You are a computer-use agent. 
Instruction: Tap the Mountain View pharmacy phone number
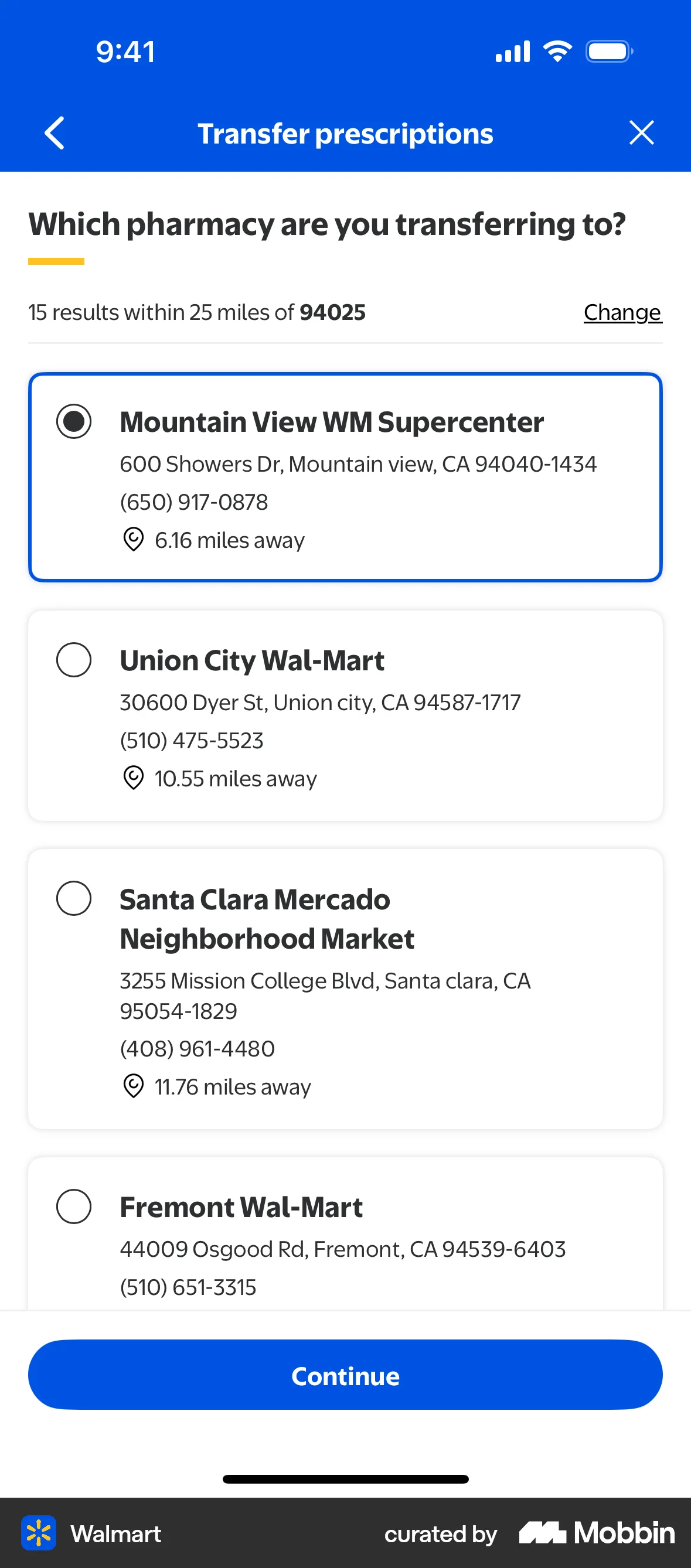[193, 502]
